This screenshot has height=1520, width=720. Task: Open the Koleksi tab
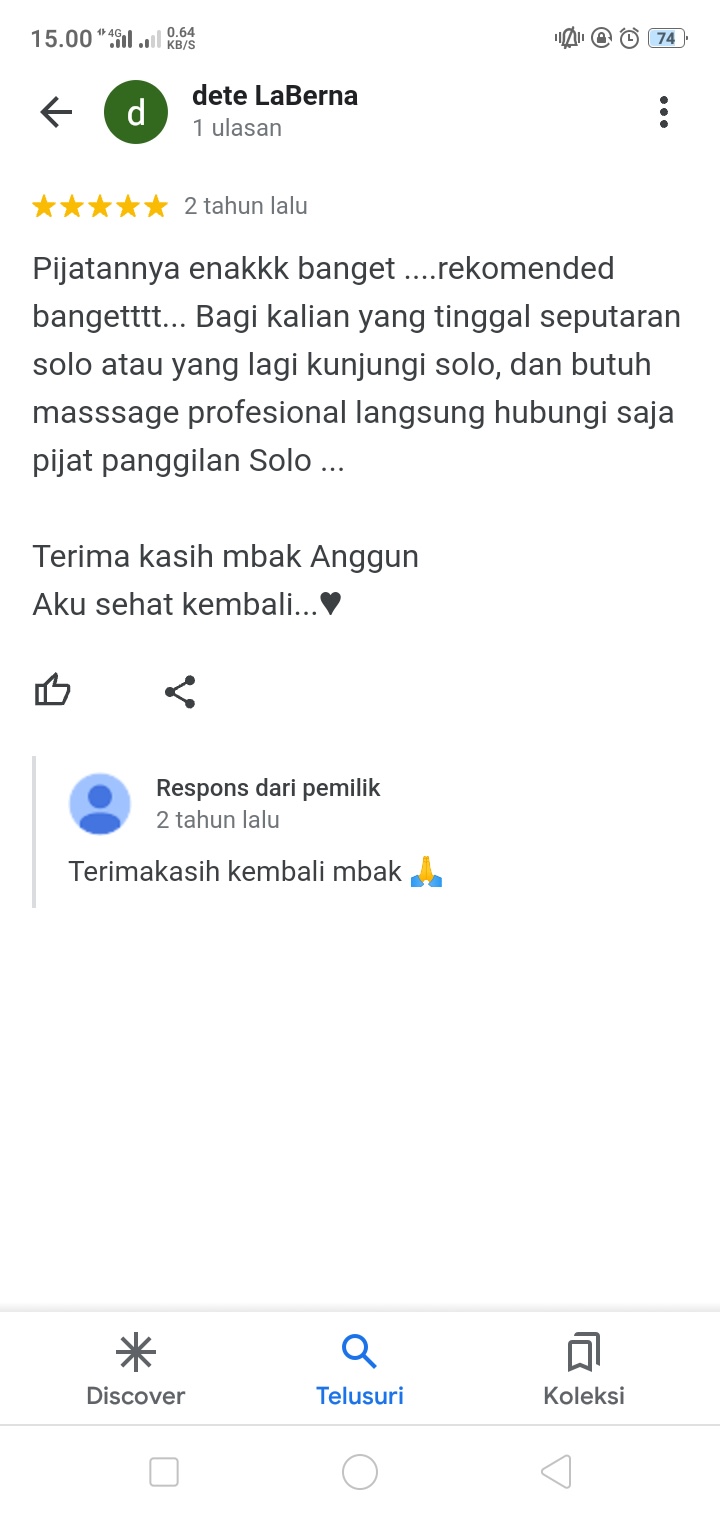coord(584,1369)
